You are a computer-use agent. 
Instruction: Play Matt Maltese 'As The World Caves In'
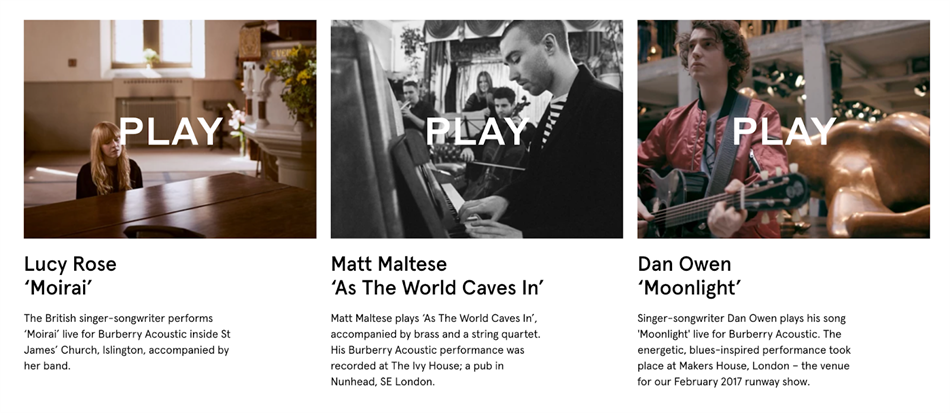(477, 131)
